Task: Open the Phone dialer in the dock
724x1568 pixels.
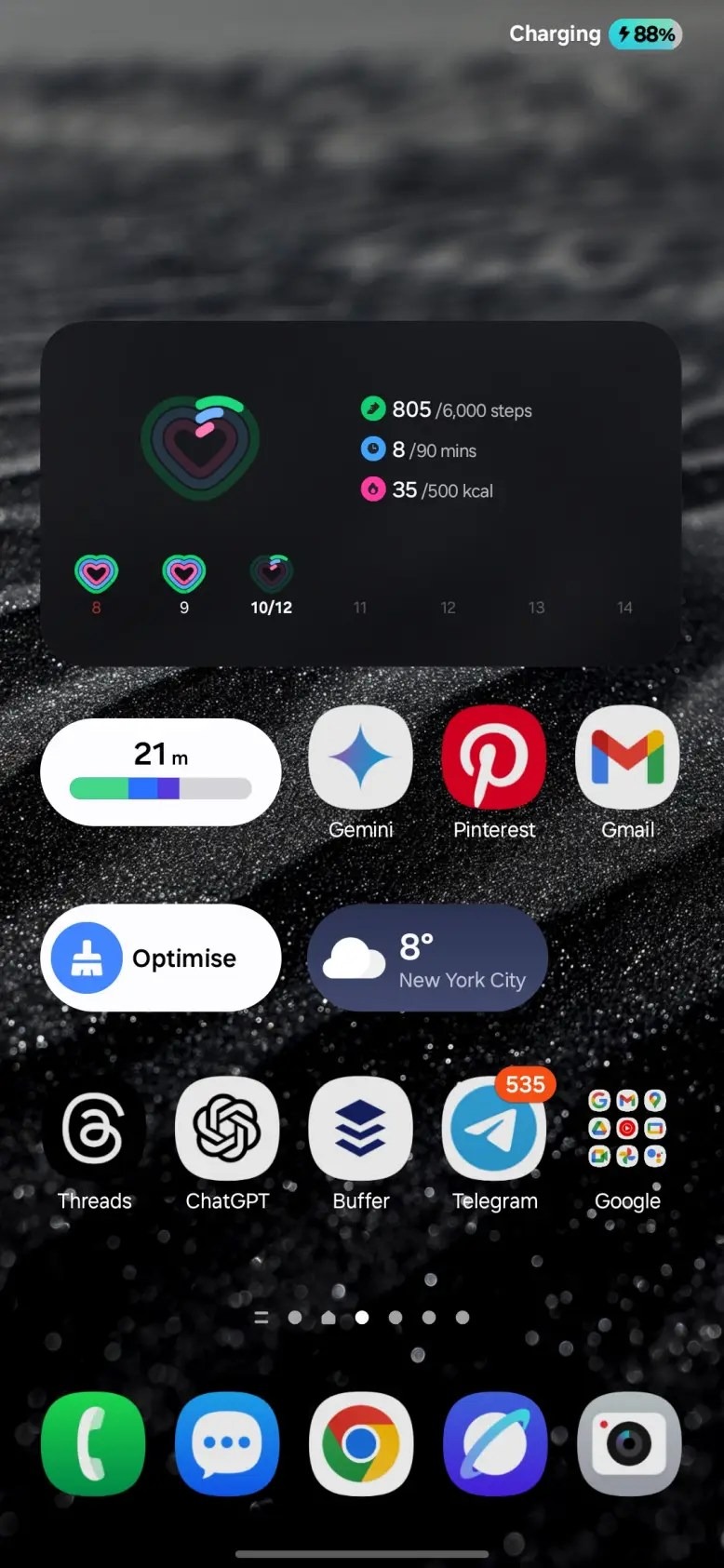Action: 93,1443
